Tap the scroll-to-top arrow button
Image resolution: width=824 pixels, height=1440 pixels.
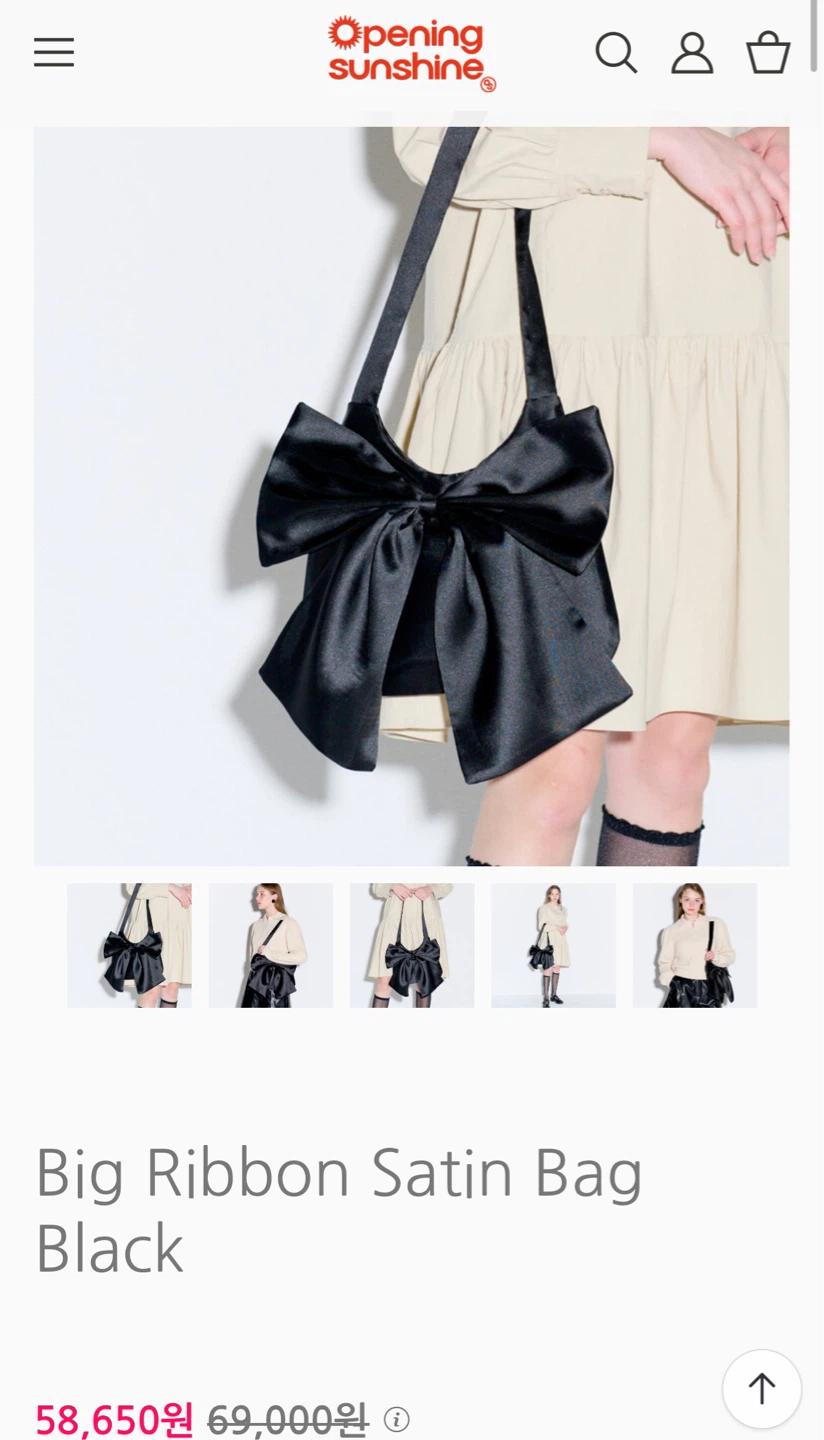coord(762,1388)
